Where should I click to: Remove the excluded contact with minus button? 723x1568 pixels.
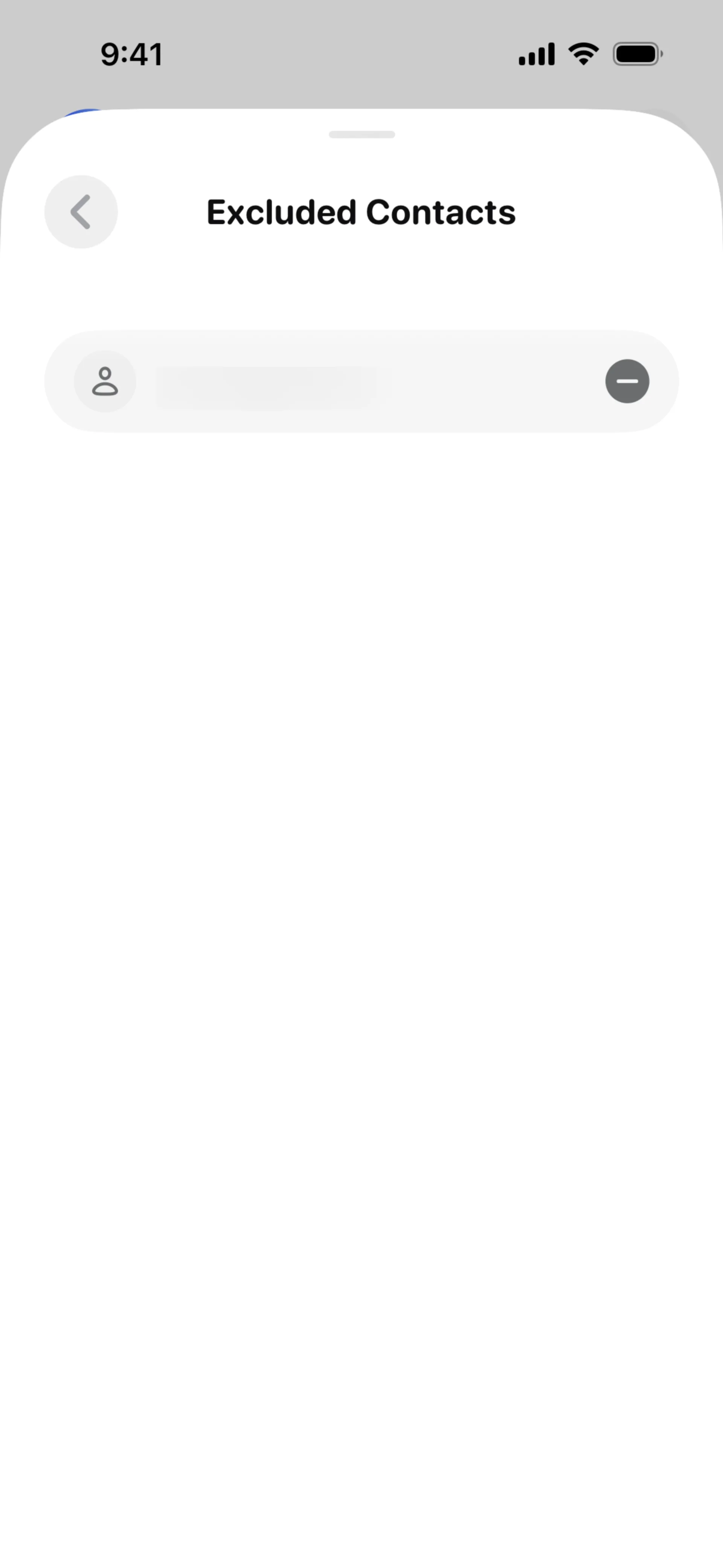click(627, 382)
